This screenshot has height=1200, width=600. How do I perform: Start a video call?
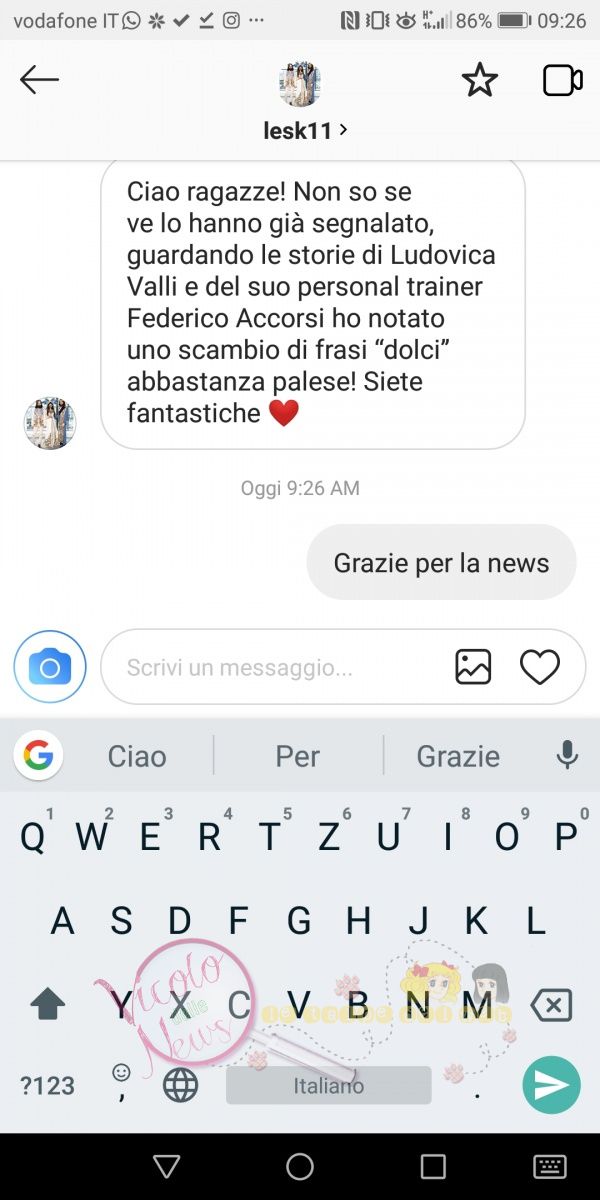[x=562, y=81]
